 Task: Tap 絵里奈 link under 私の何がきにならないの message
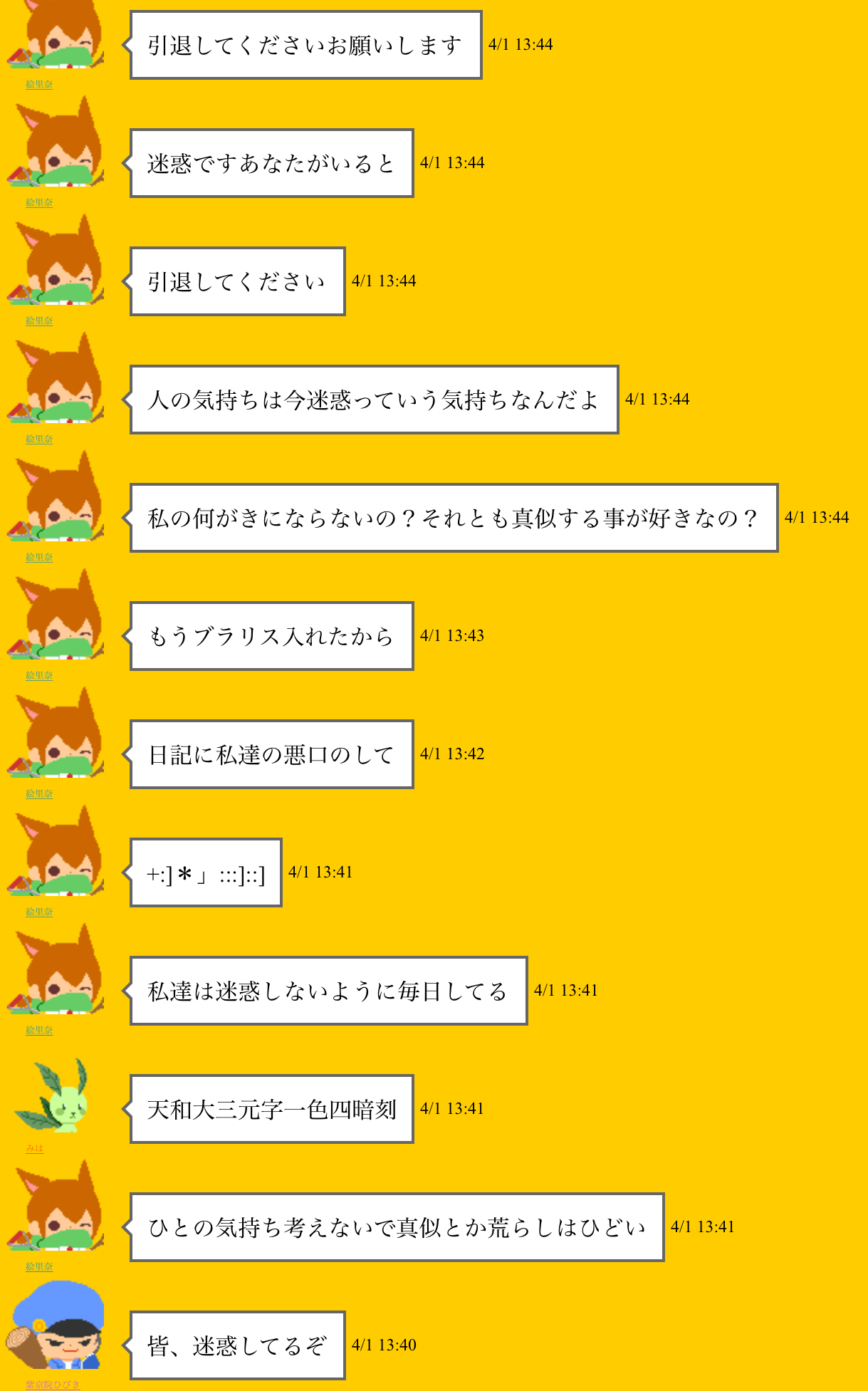[x=39, y=557]
